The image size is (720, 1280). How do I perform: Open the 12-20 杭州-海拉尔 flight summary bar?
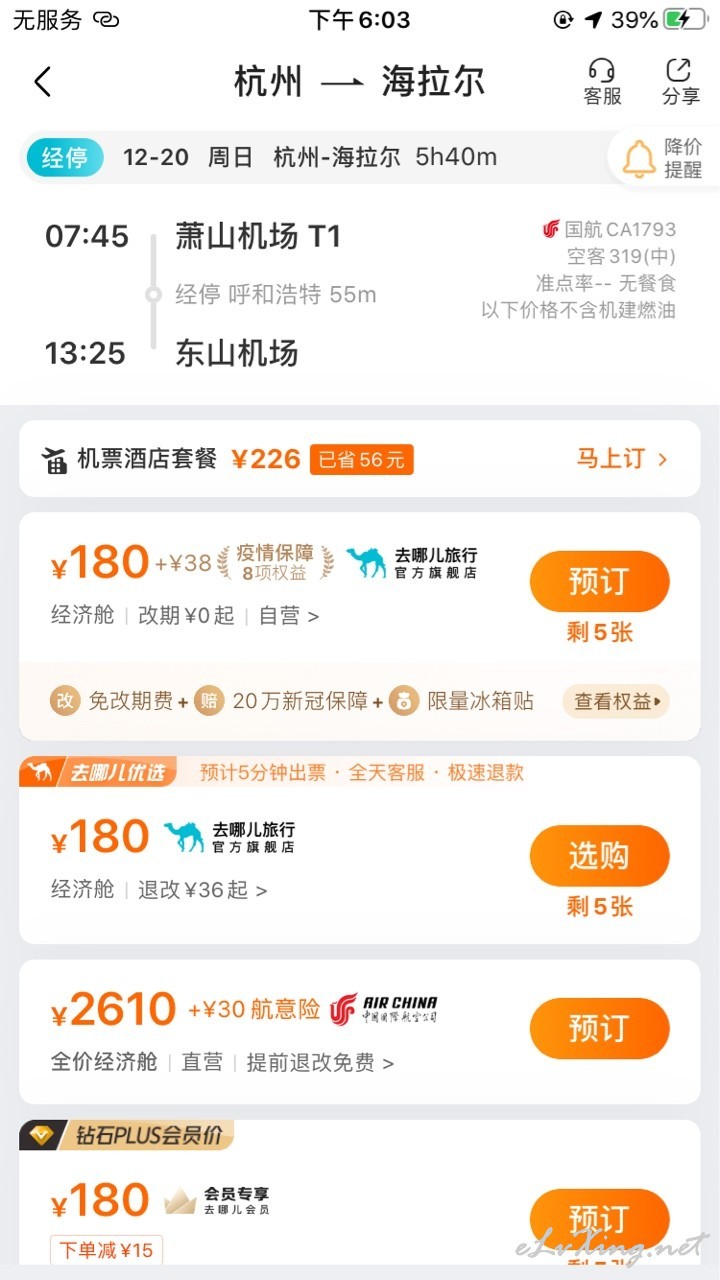click(x=310, y=157)
